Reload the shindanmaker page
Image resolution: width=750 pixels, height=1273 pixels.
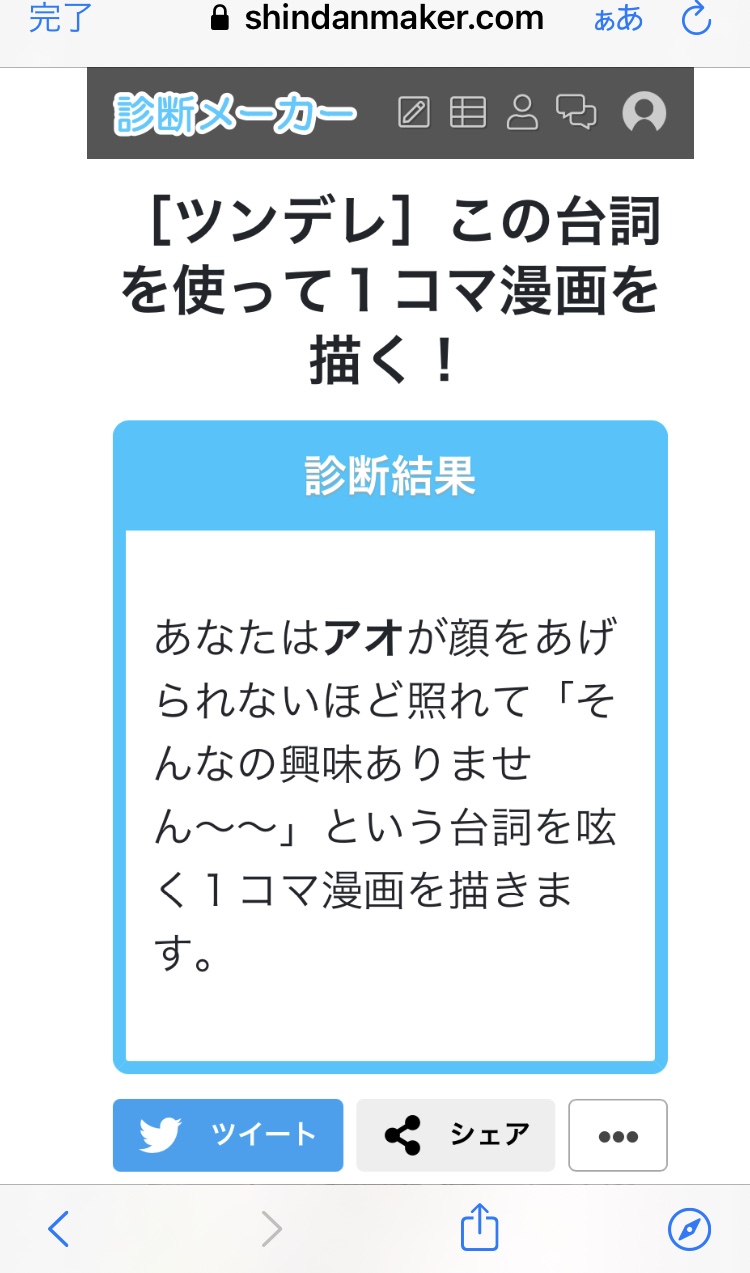click(x=695, y=18)
